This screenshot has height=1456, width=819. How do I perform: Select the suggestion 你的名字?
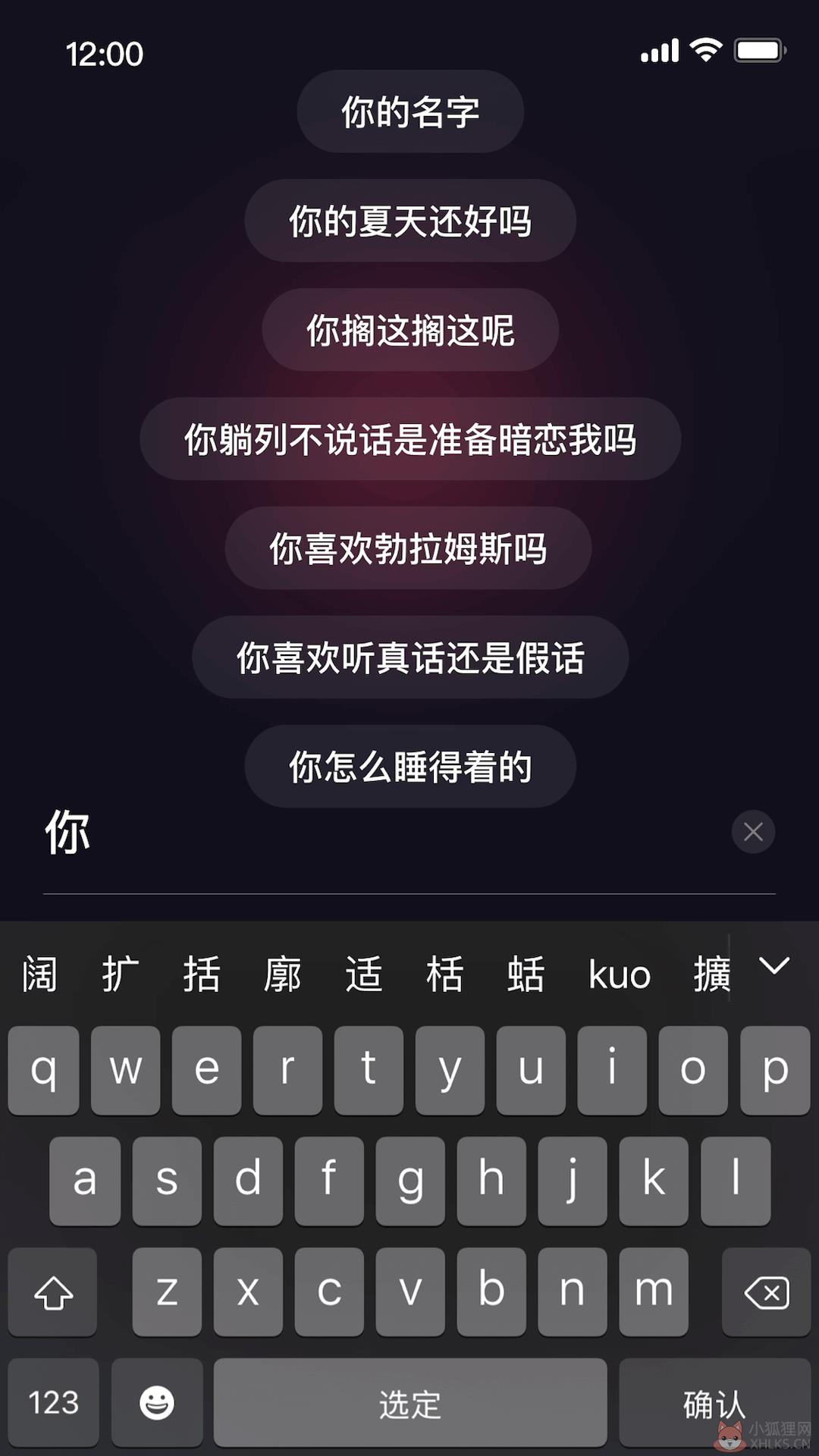[410, 111]
